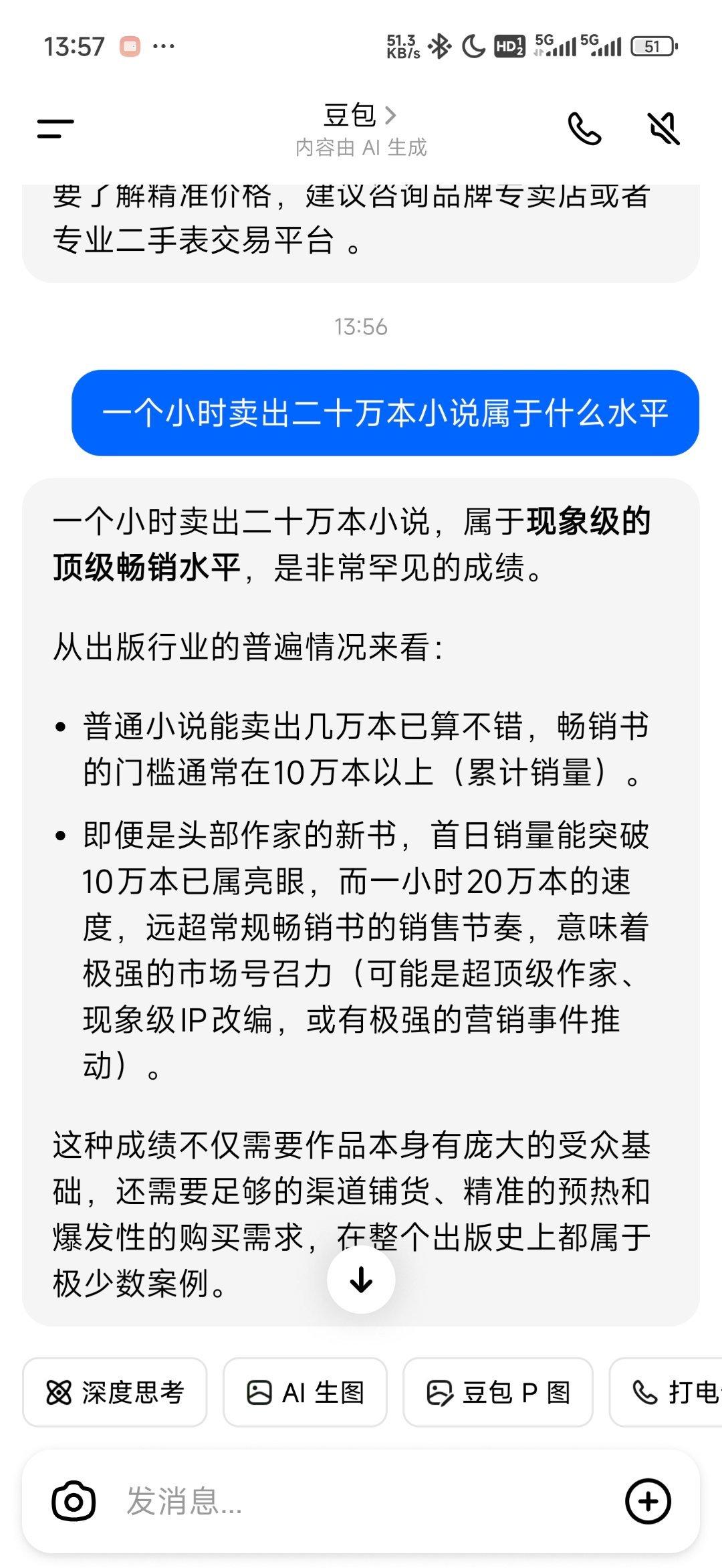The width and height of the screenshot is (722, 1568).
Task: Toggle the muted speaker icon
Action: coord(664,128)
